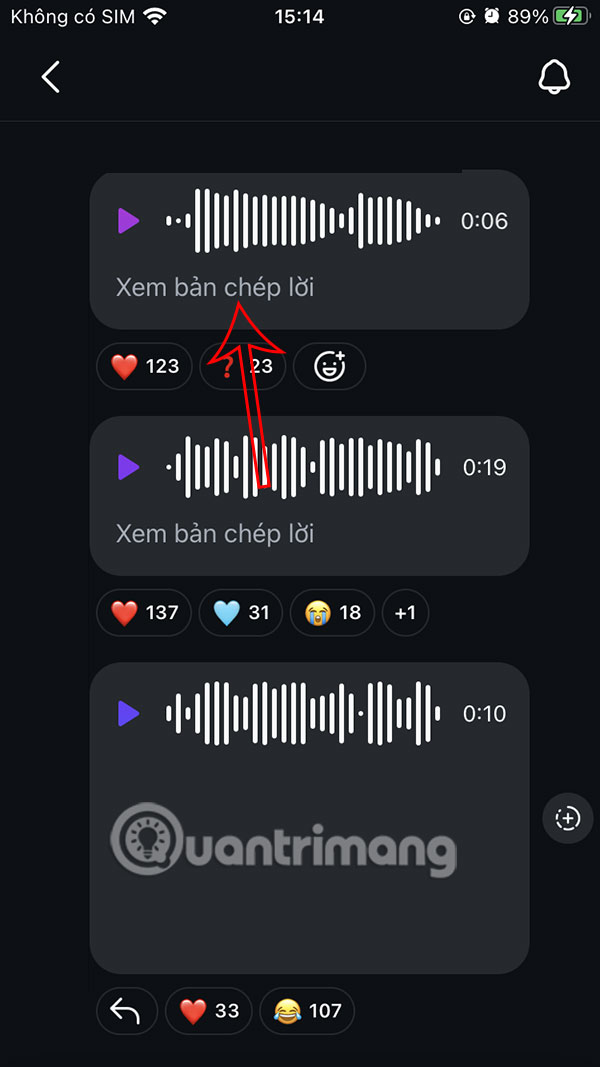Open the notifications bell

(554, 77)
